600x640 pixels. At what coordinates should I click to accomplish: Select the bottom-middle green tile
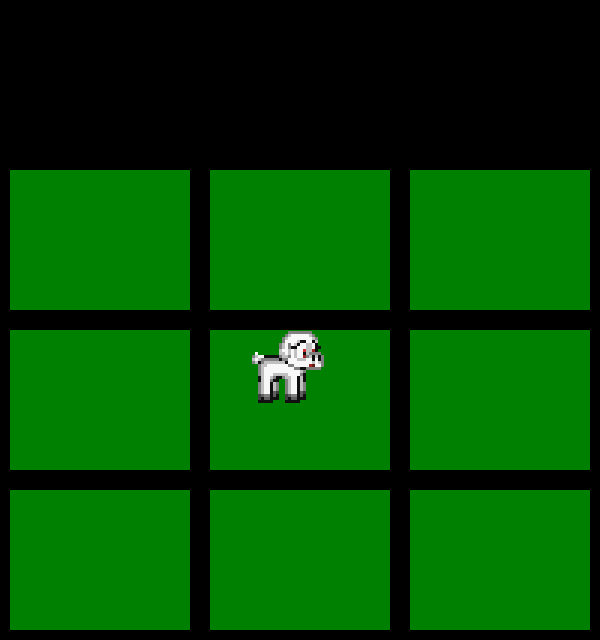300,560
